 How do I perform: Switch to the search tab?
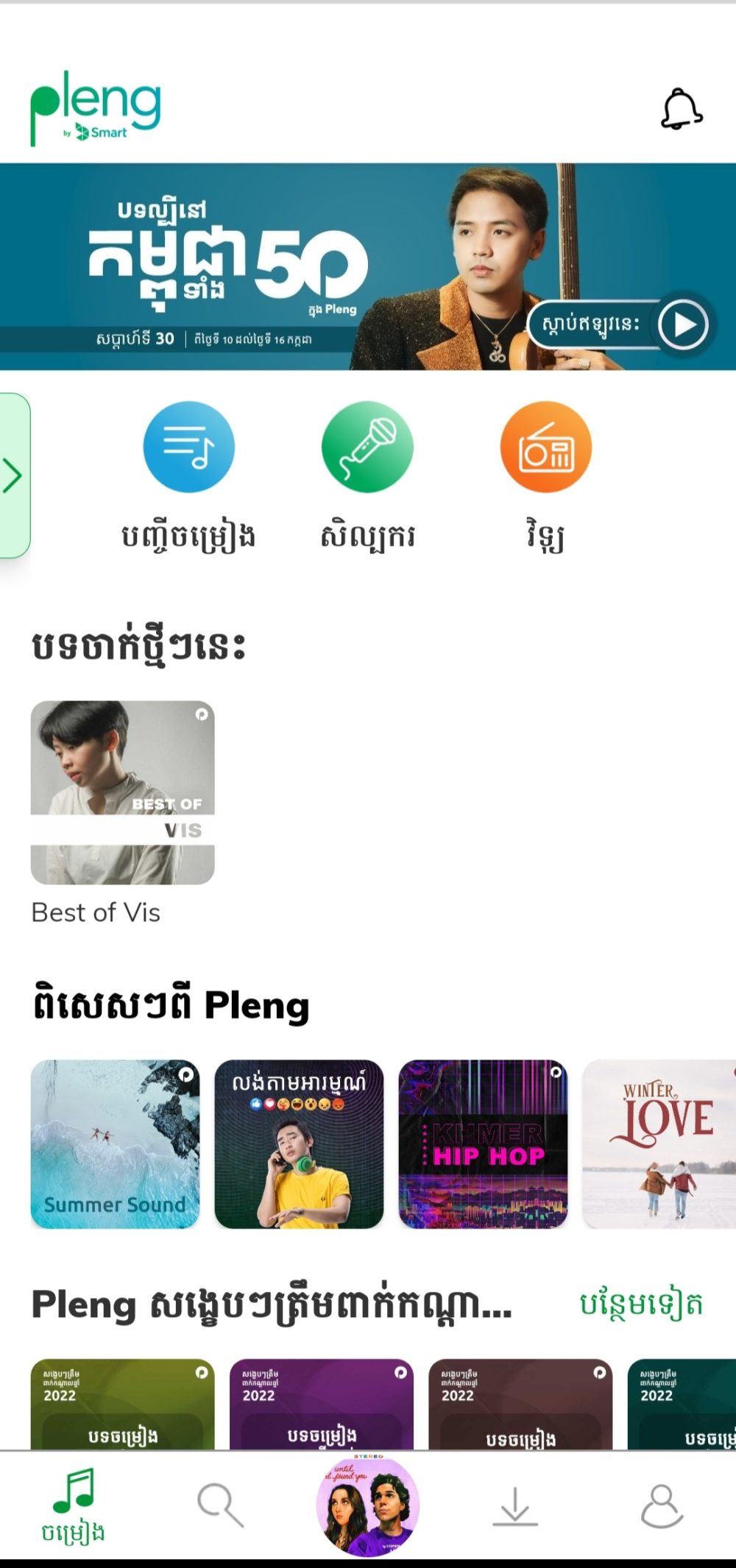click(x=220, y=1505)
